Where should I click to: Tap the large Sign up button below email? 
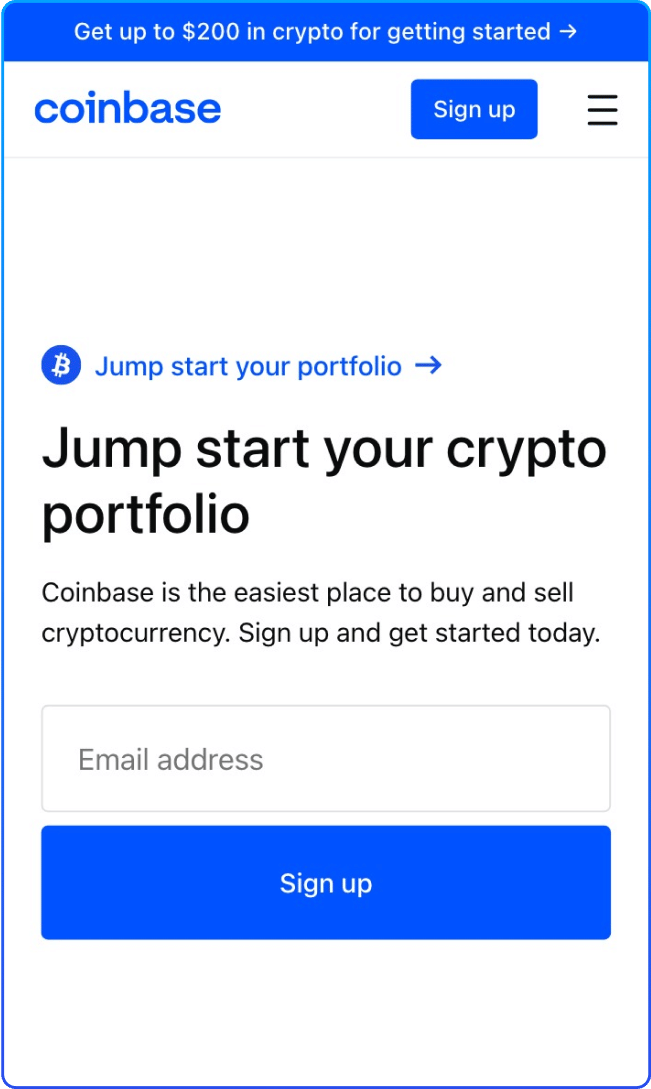[325, 883]
